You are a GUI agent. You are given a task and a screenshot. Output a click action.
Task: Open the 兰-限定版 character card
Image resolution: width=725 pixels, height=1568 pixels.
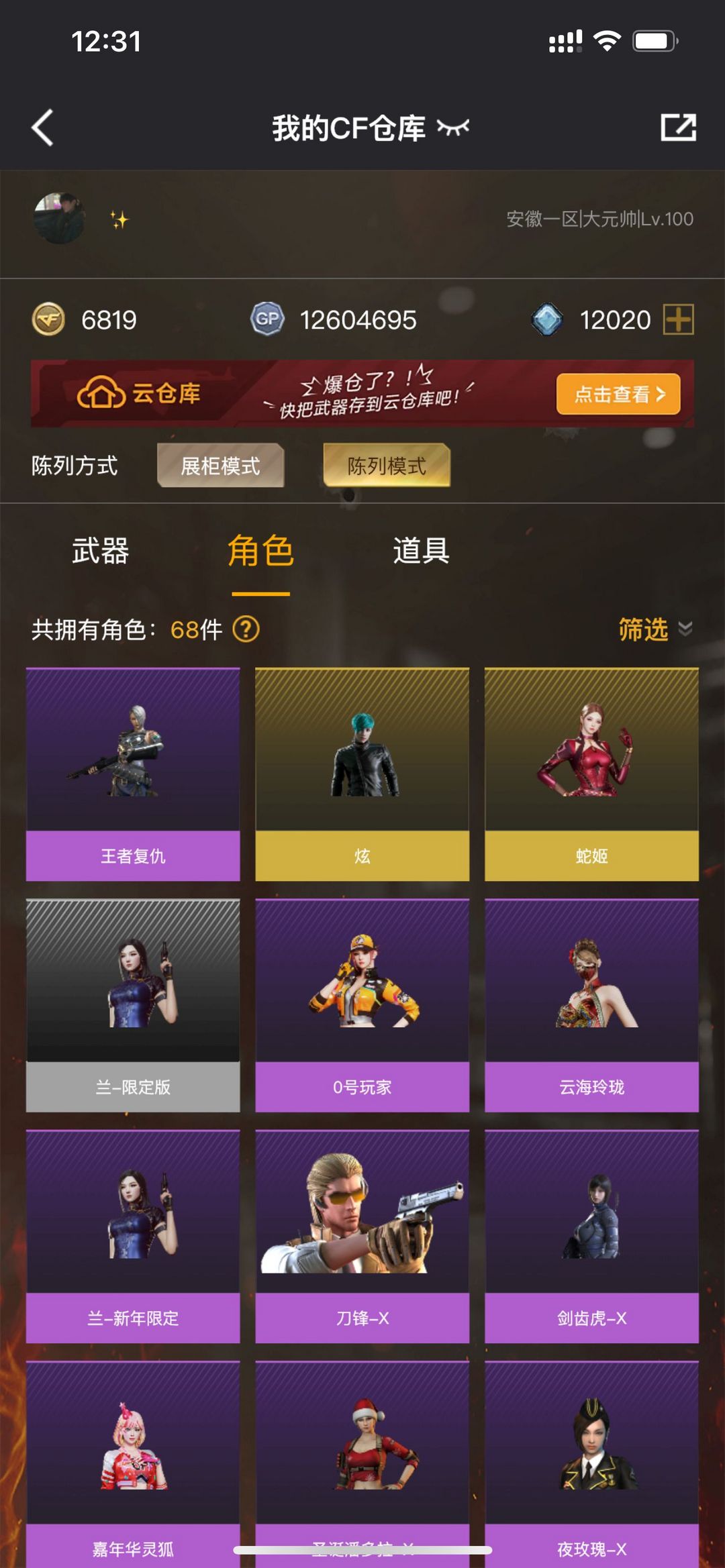pos(133,1005)
